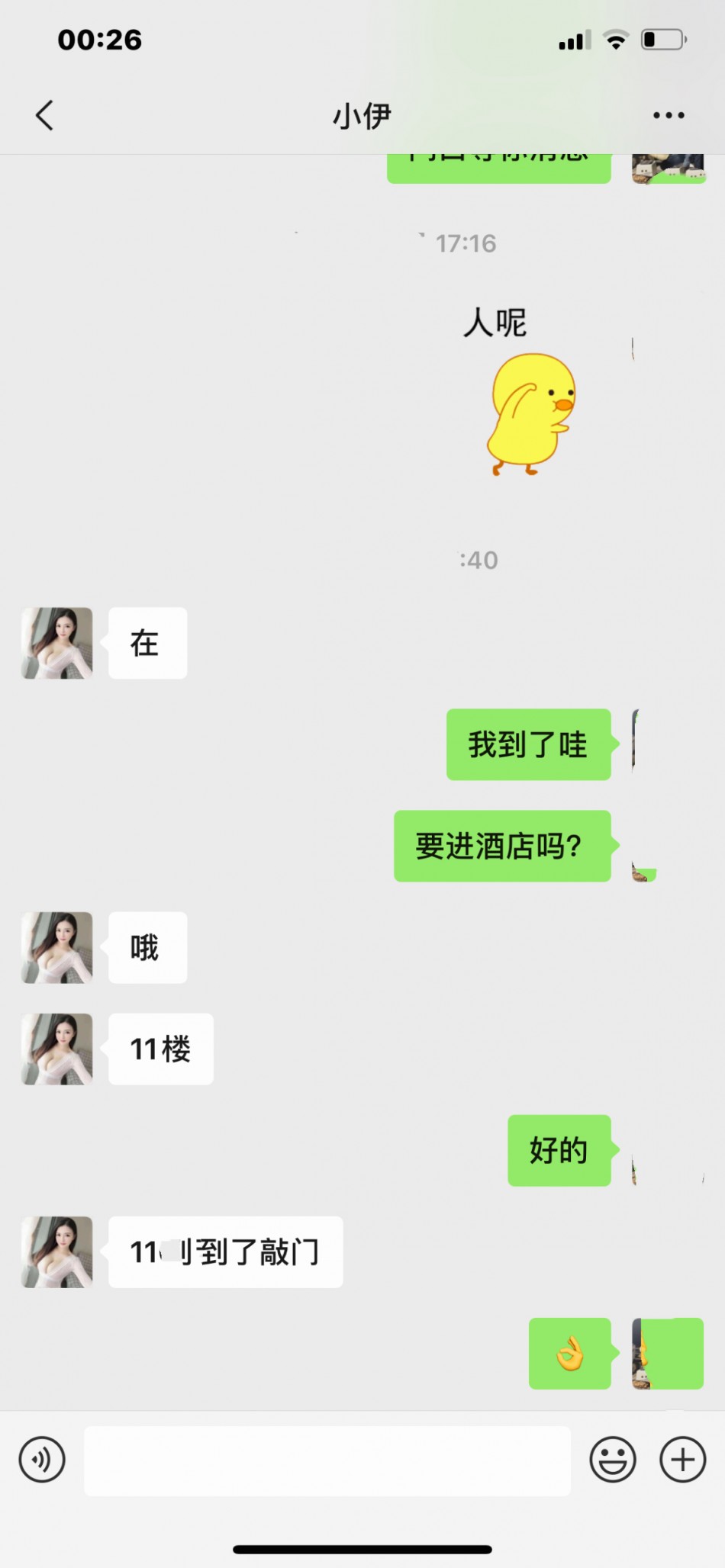Switch to voice message input
725x1568 pixels.
42,1460
